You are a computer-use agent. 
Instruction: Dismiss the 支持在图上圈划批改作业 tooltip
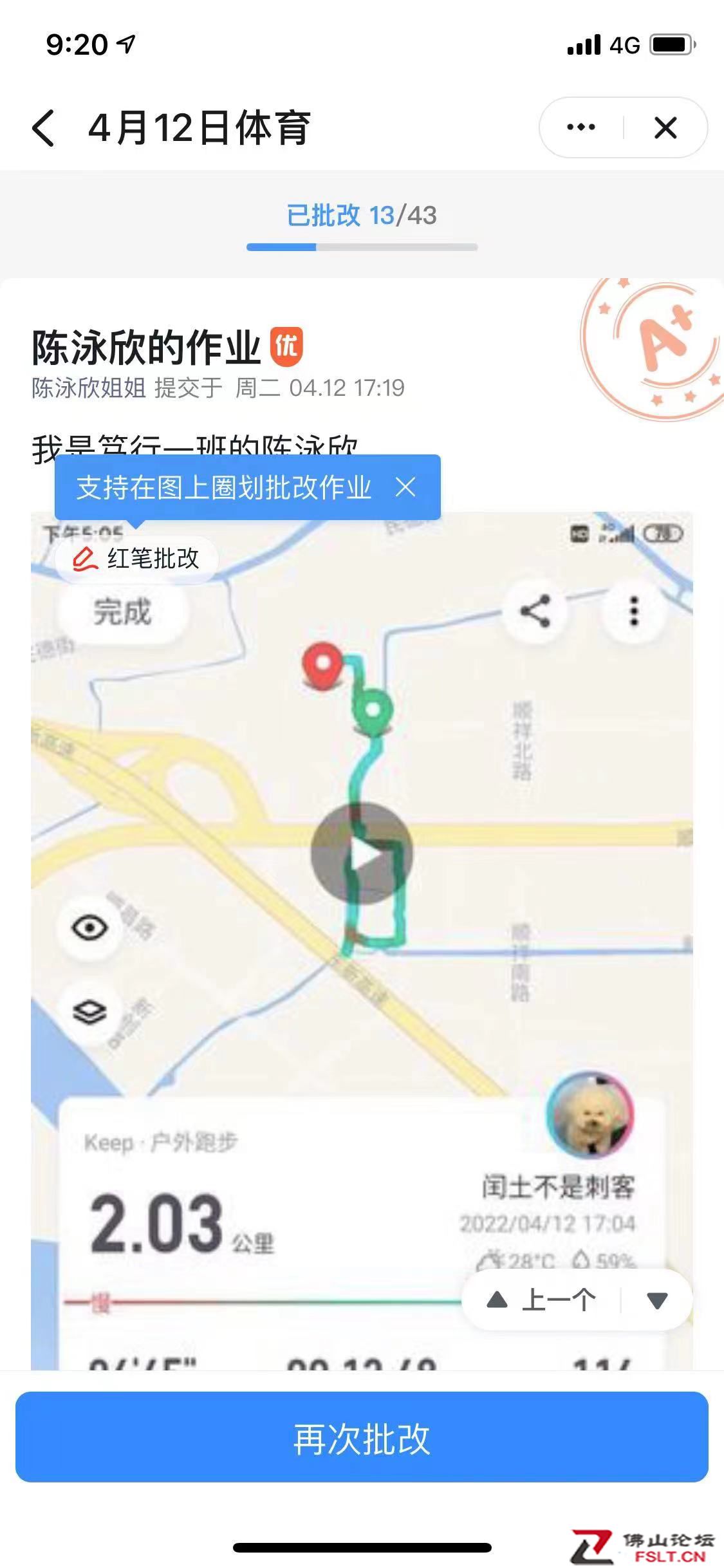405,487
